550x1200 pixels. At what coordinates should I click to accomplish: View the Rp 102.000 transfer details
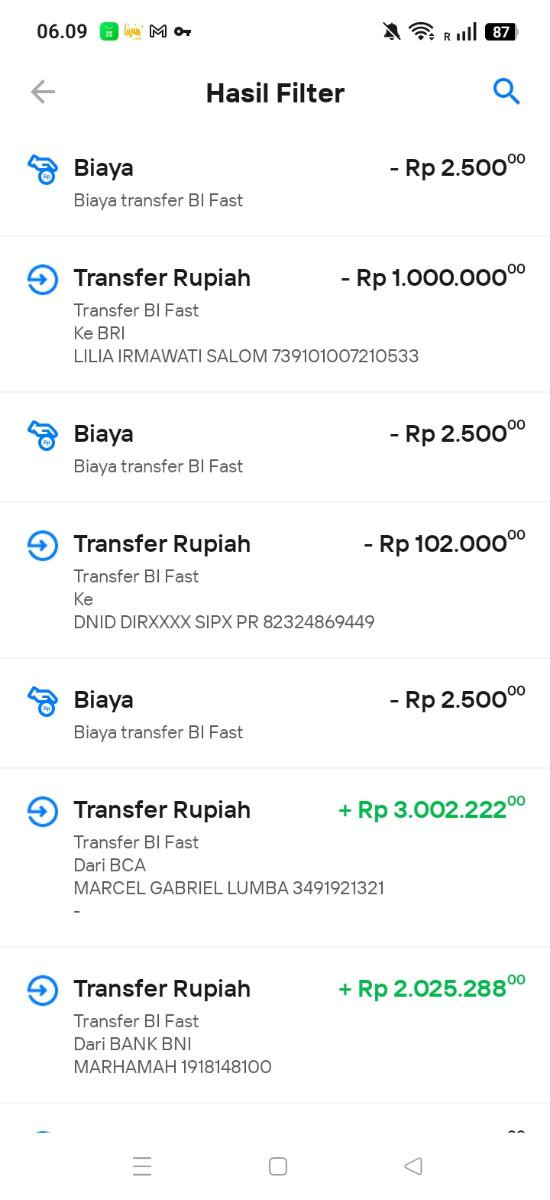pos(275,581)
